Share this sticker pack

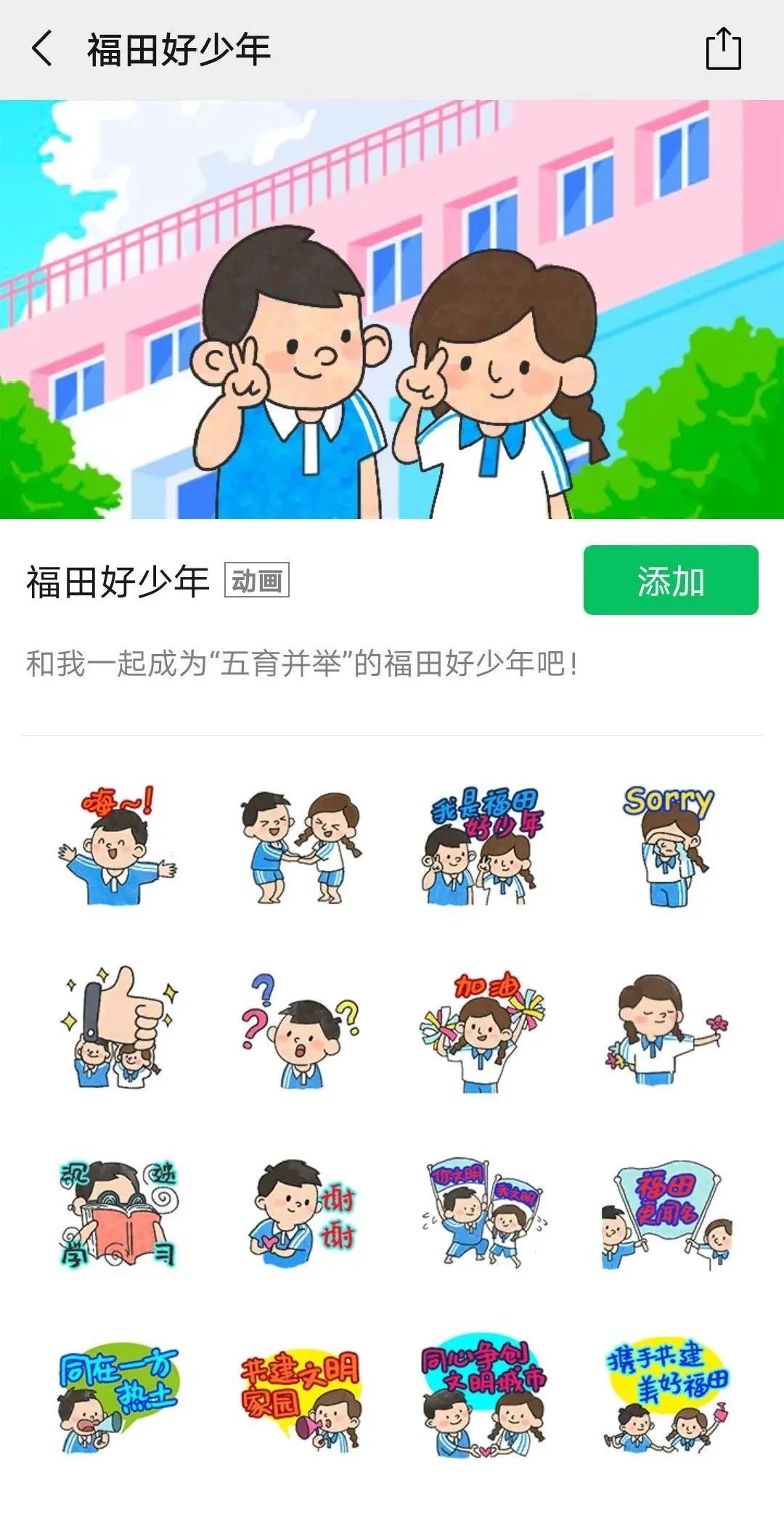pos(723,49)
